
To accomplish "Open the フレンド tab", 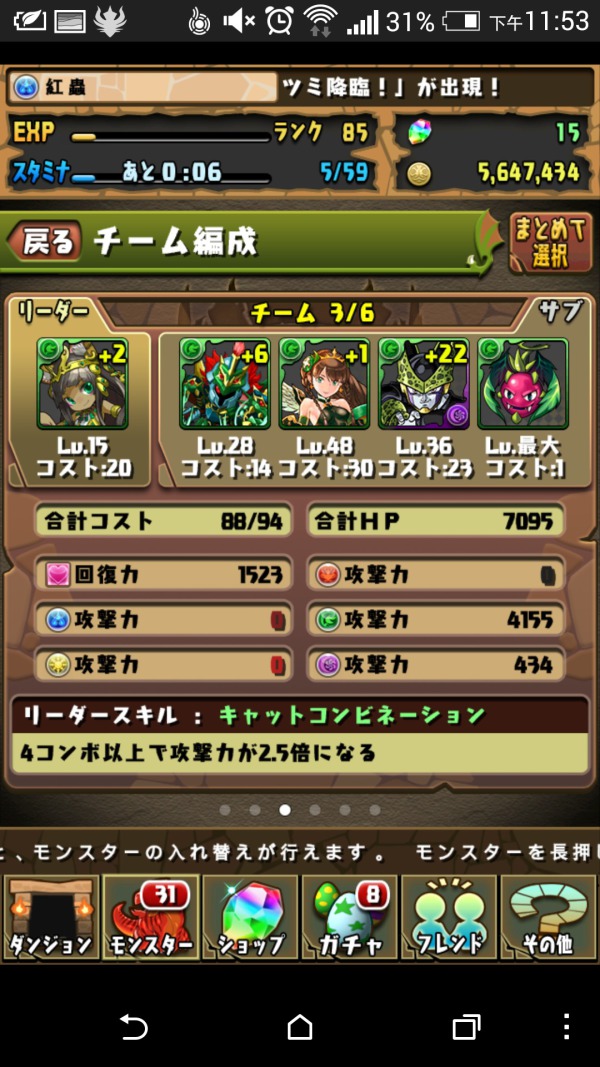I will pos(449,917).
